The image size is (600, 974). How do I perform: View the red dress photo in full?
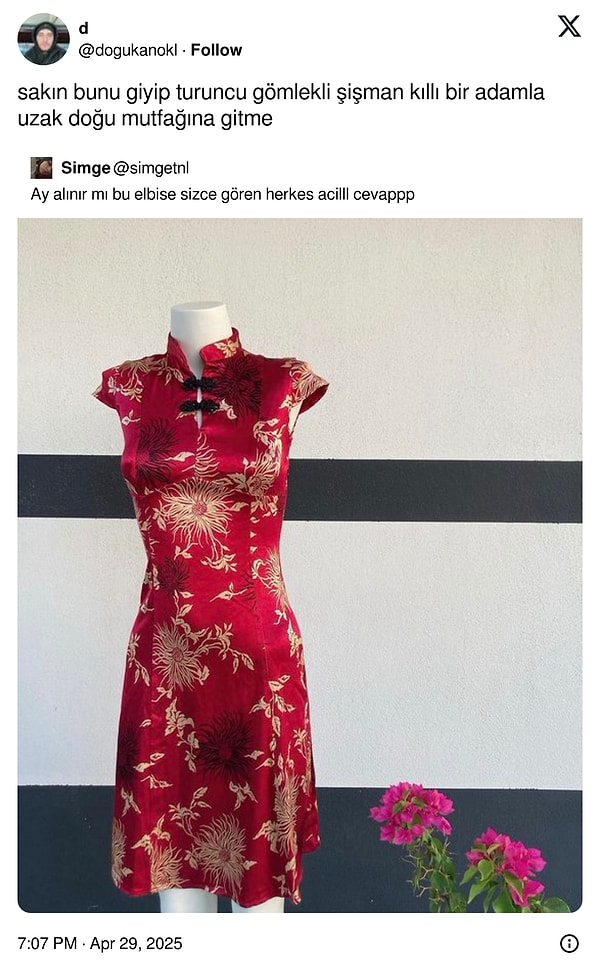(x=299, y=565)
